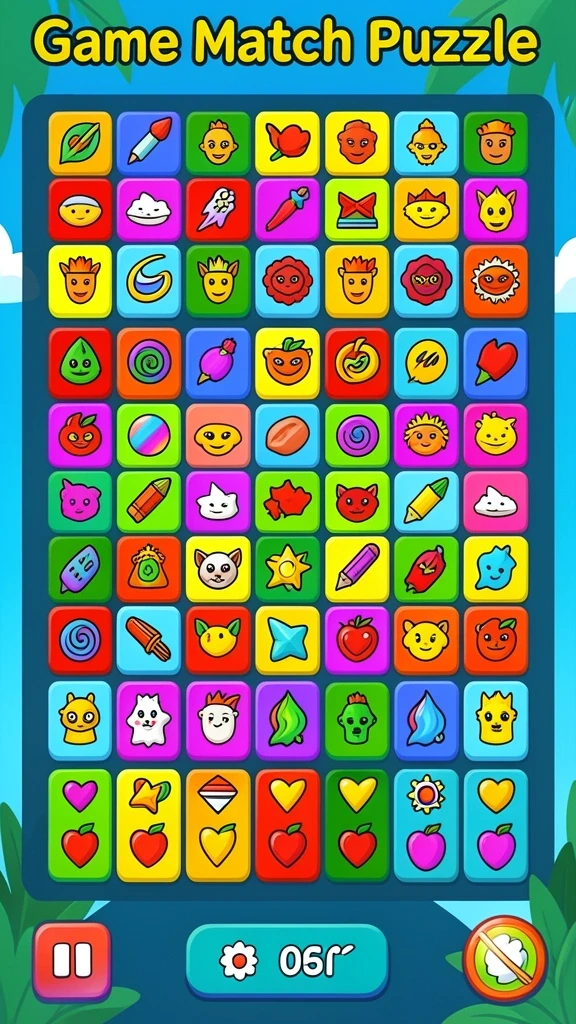Select the tall tile with the sun flower
Viewport: 576px width, 1024px height.
coord(426,825)
